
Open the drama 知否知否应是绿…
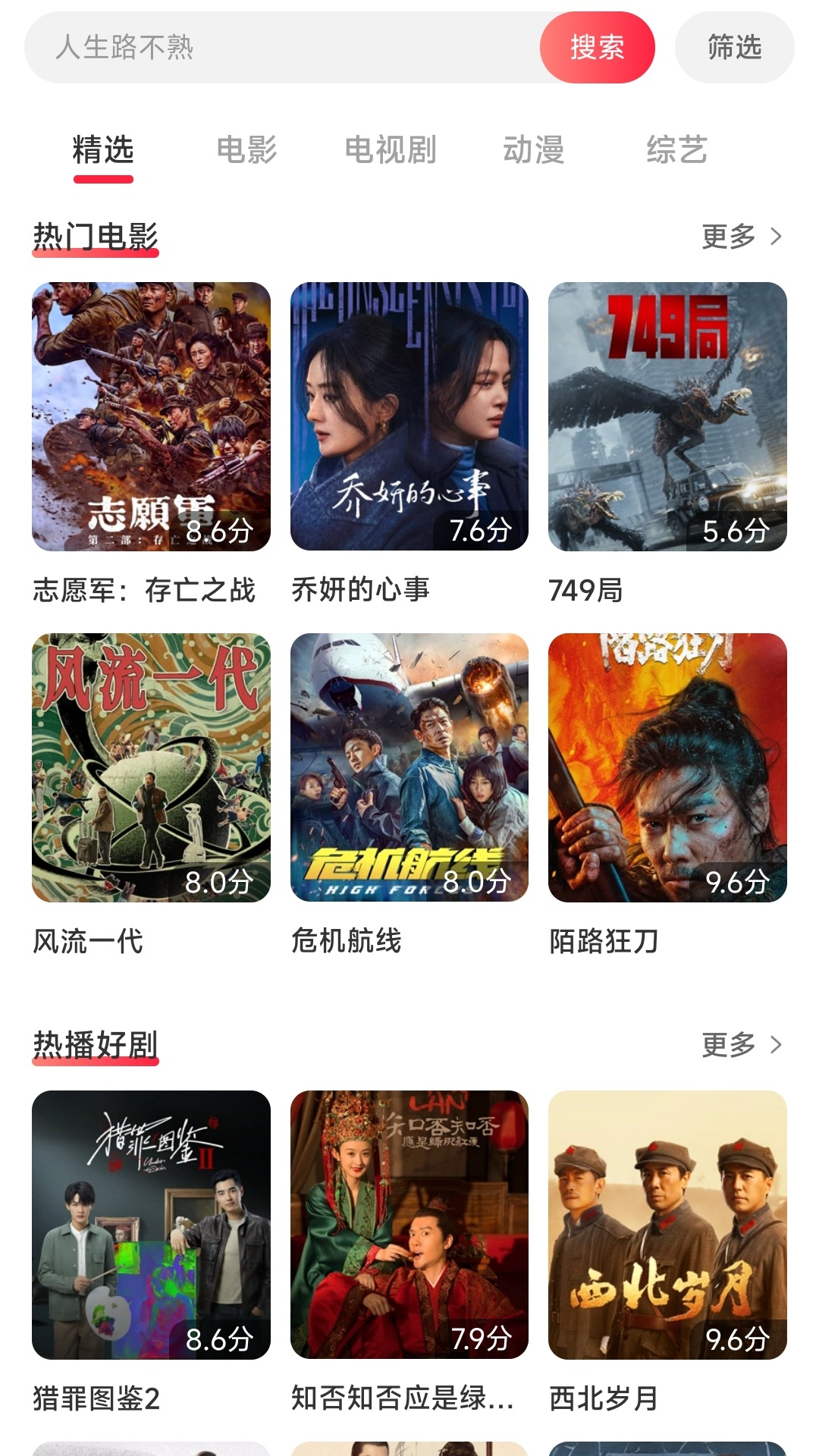click(x=409, y=1225)
